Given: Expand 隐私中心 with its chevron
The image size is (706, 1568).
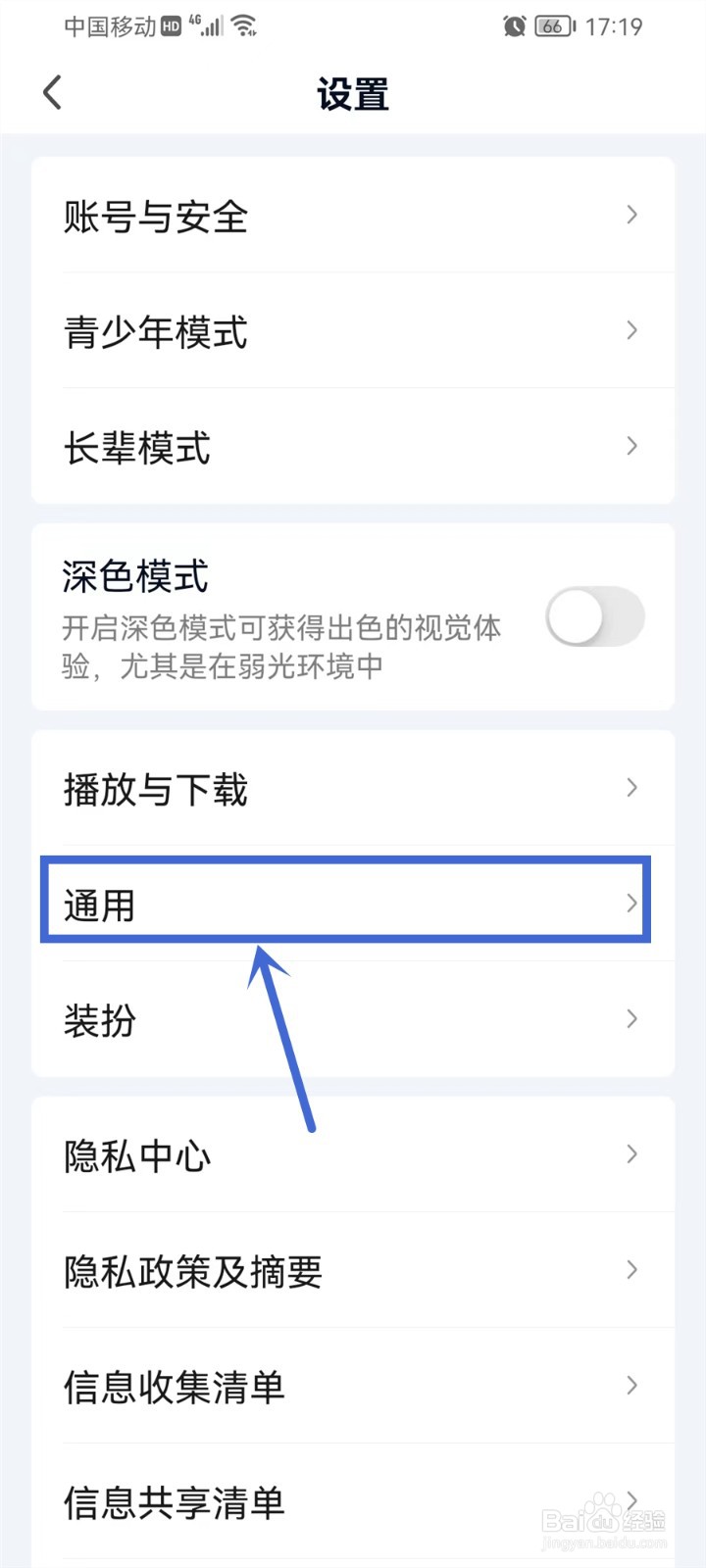Looking at the screenshot, I should pyautogui.click(x=630, y=1154).
